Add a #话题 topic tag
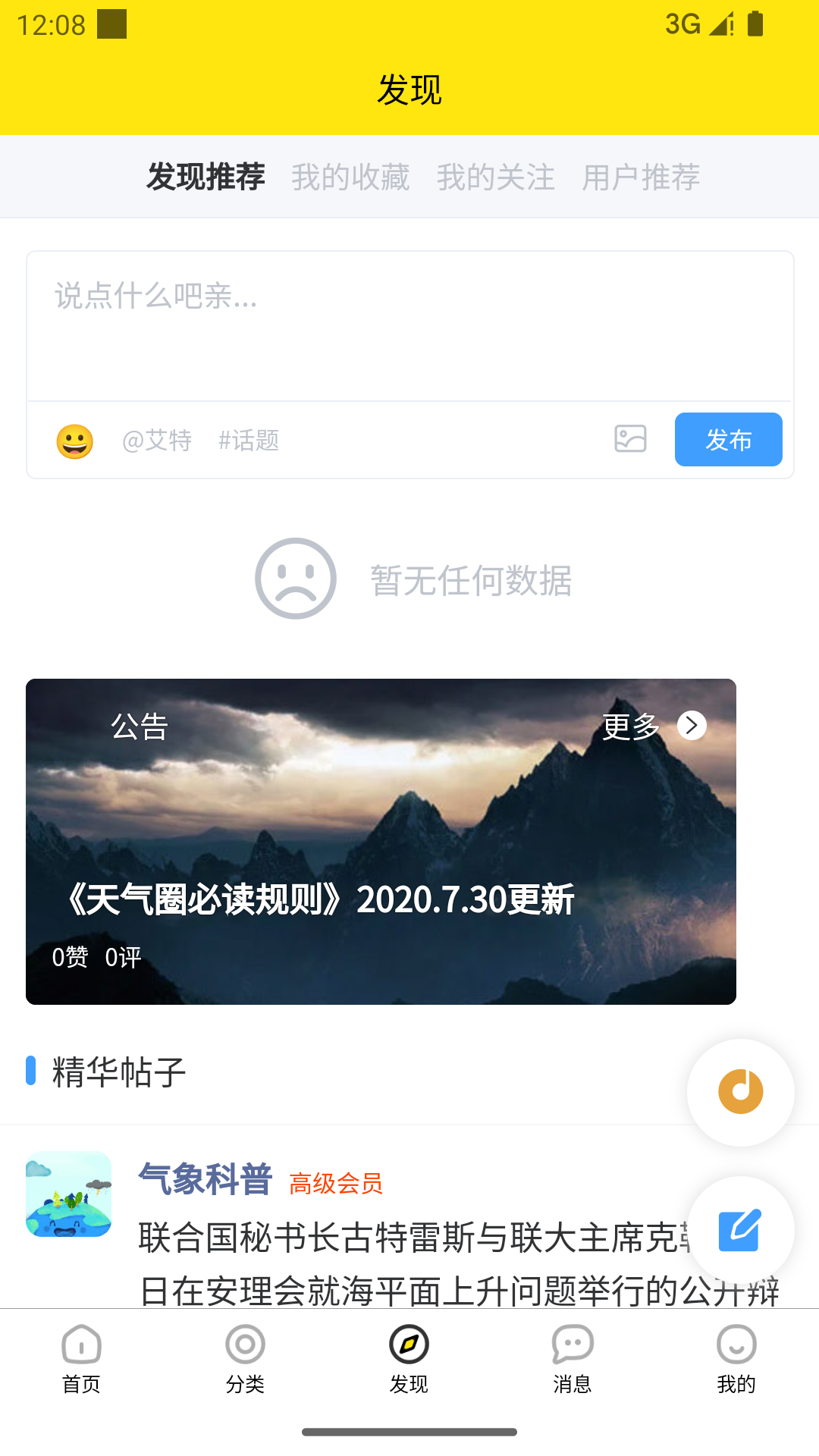 point(249,441)
